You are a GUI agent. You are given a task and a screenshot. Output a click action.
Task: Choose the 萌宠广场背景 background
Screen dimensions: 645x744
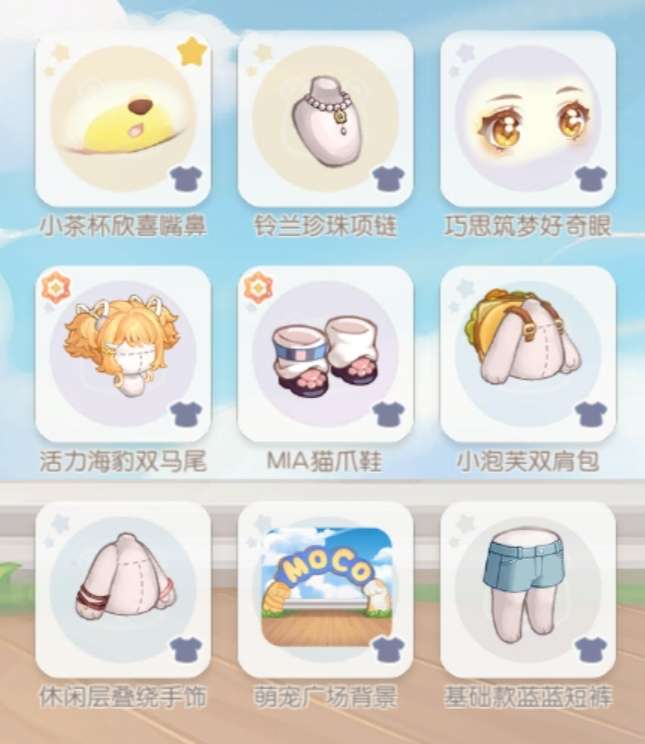pos(326,590)
